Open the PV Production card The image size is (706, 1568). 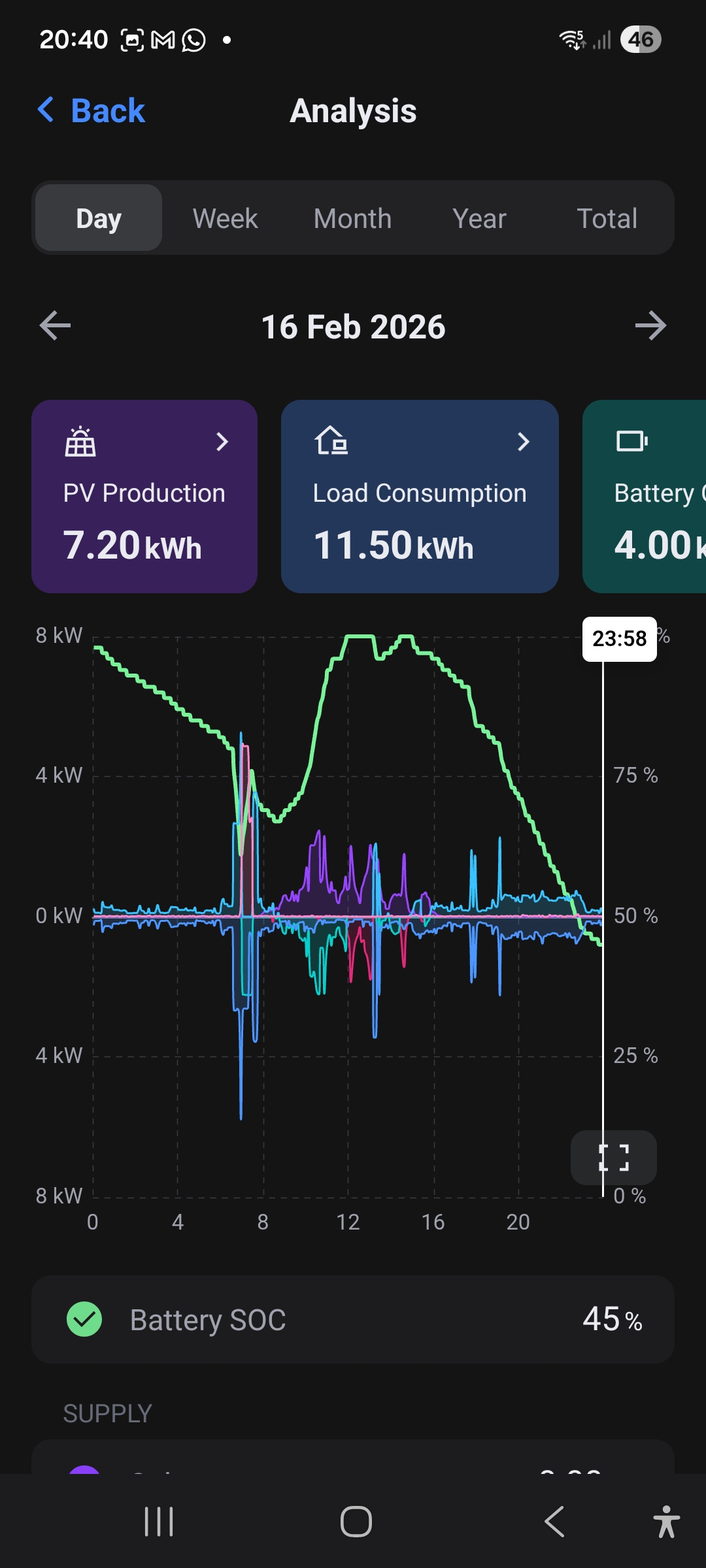tap(144, 497)
